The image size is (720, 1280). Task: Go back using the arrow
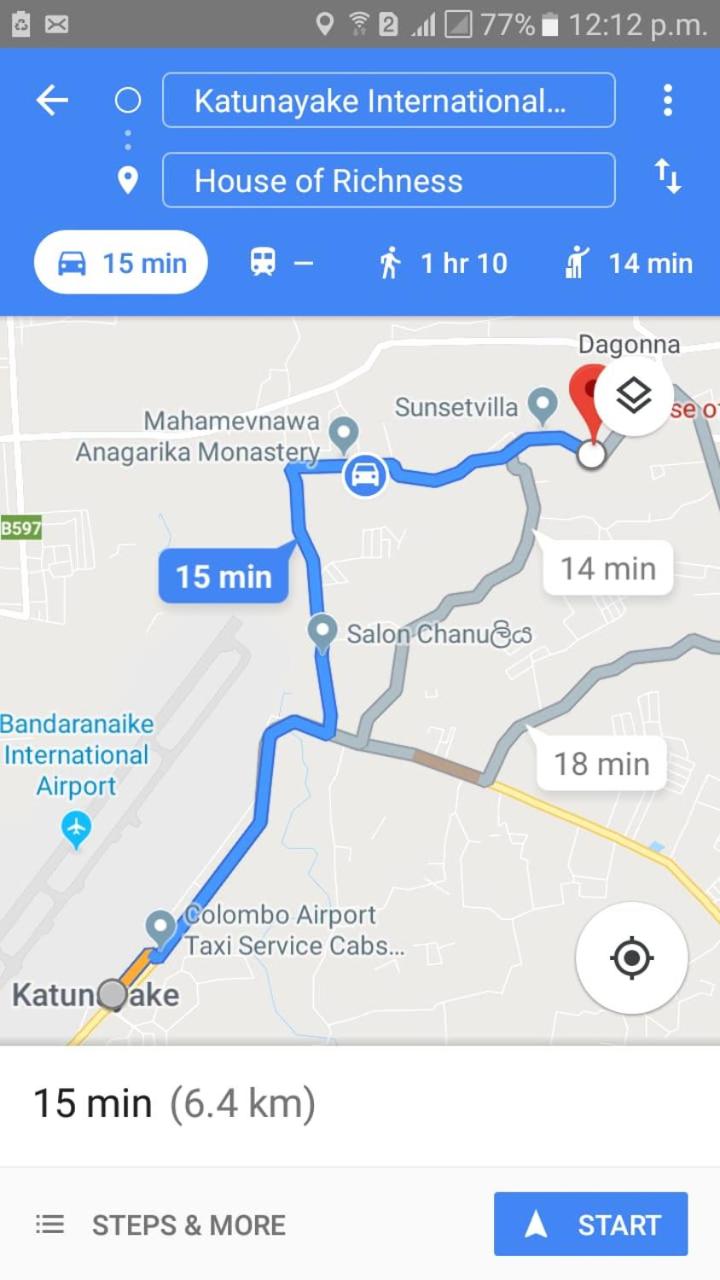[52, 100]
